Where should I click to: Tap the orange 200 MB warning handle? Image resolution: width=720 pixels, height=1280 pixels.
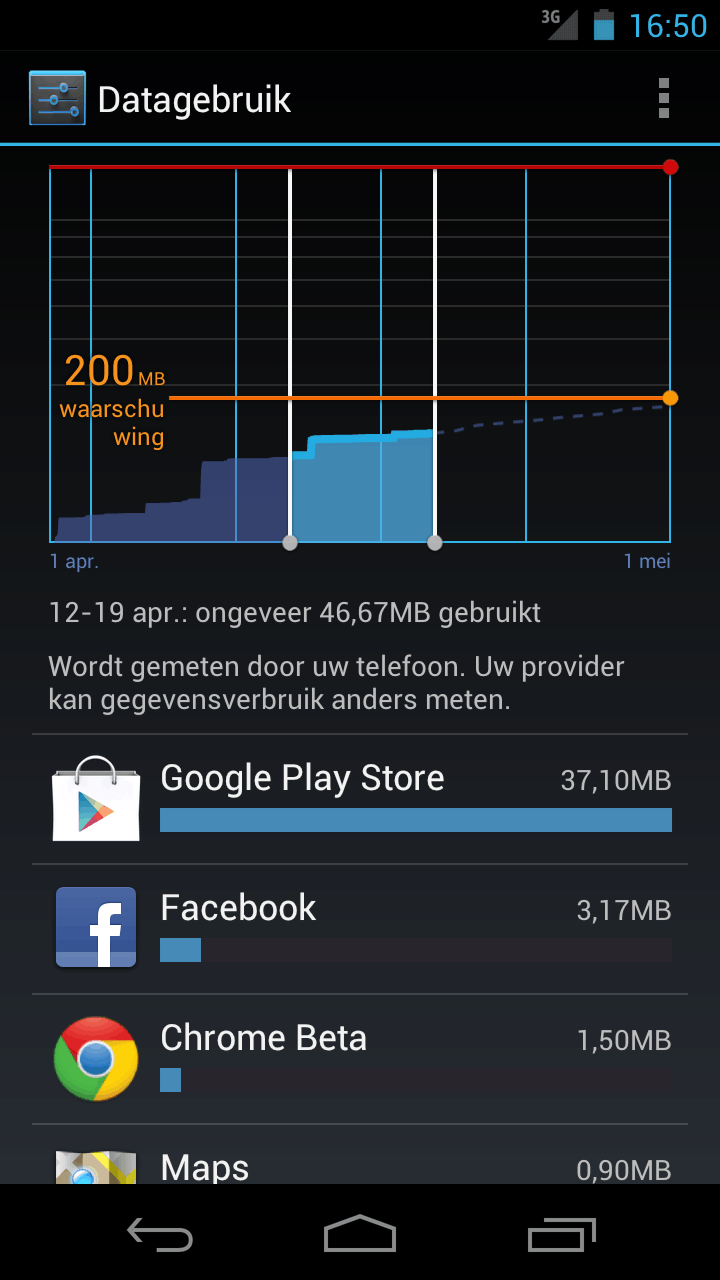[670, 398]
